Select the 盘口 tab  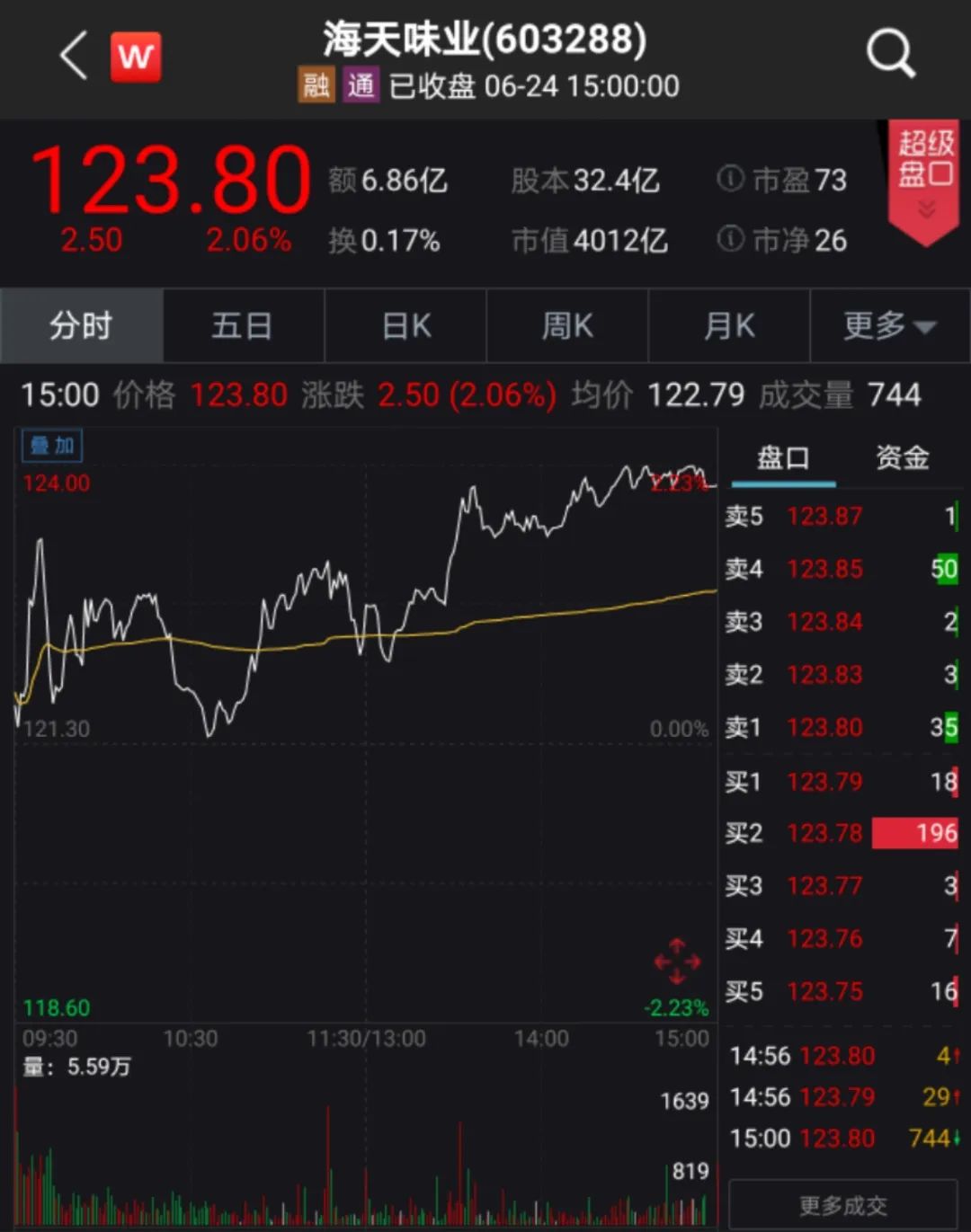point(781,457)
